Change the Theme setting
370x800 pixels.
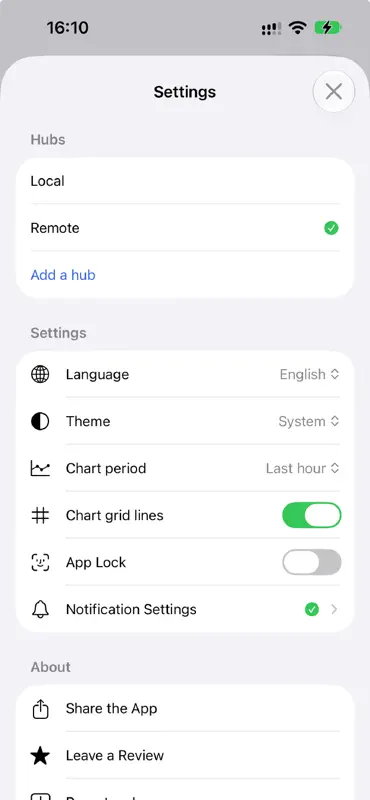click(x=309, y=421)
